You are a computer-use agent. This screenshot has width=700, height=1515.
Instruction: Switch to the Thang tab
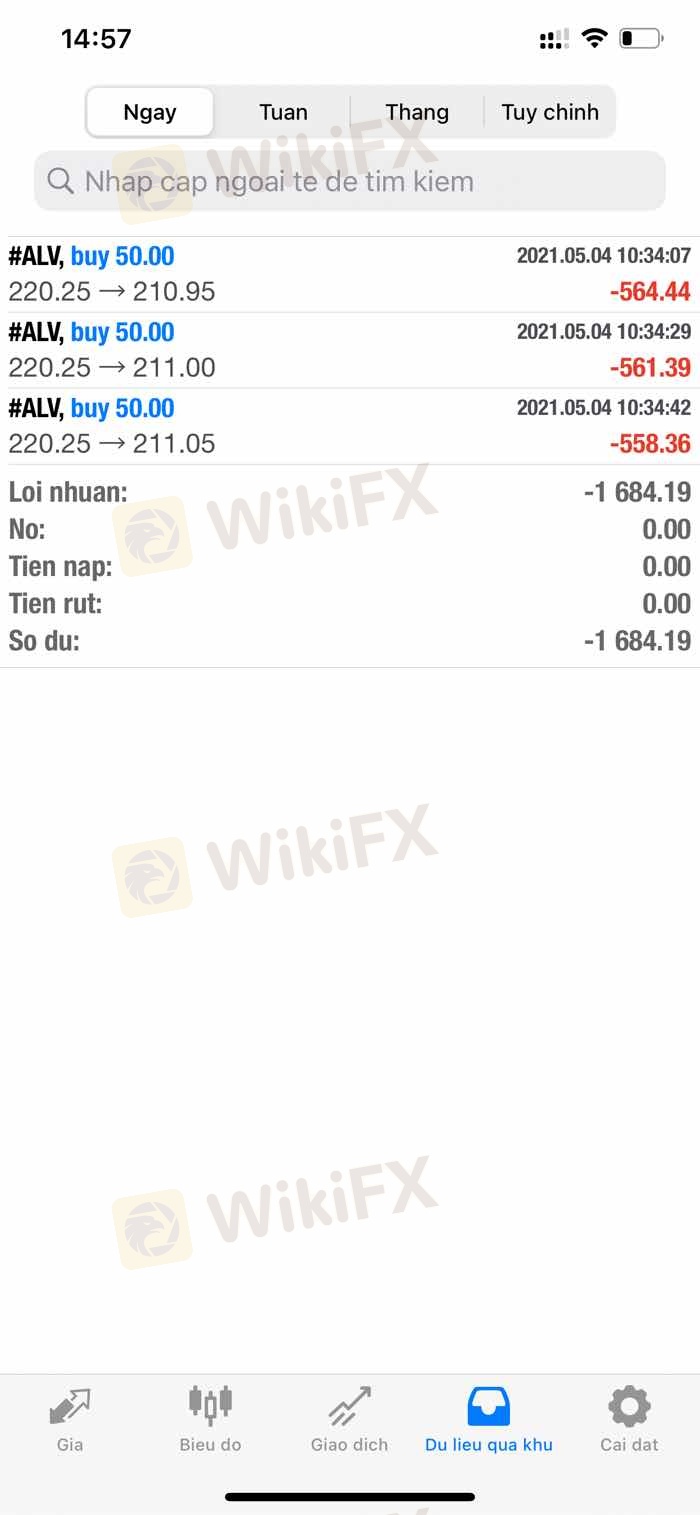417,112
